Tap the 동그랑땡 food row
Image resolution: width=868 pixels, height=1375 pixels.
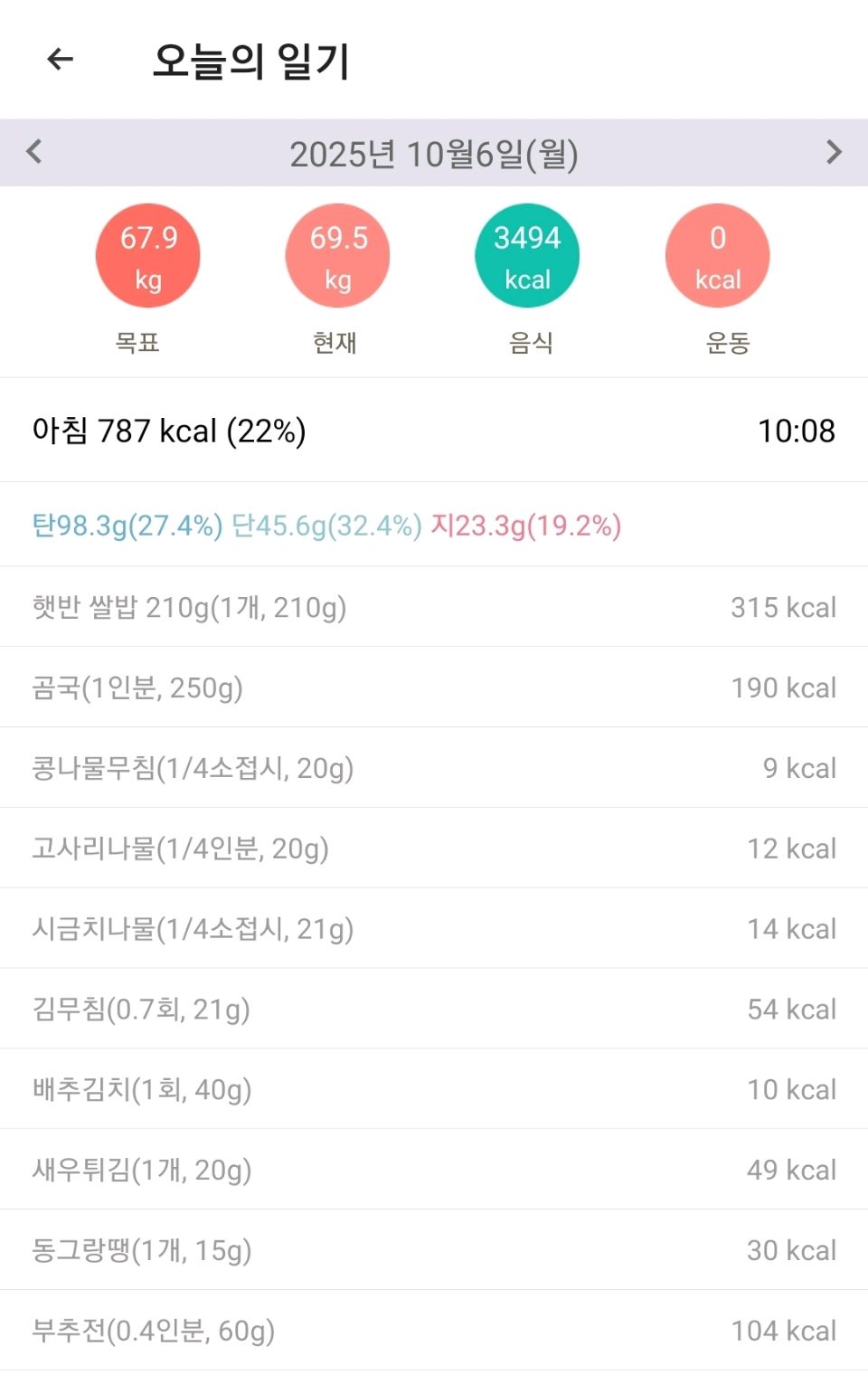coord(434,1250)
